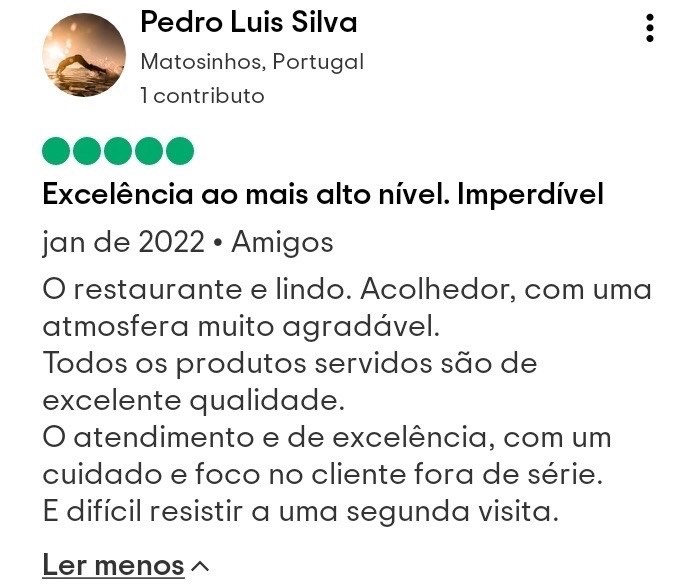The image size is (673, 588).
Task: Collapse the review with Ler menos
Action: tap(126, 565)
